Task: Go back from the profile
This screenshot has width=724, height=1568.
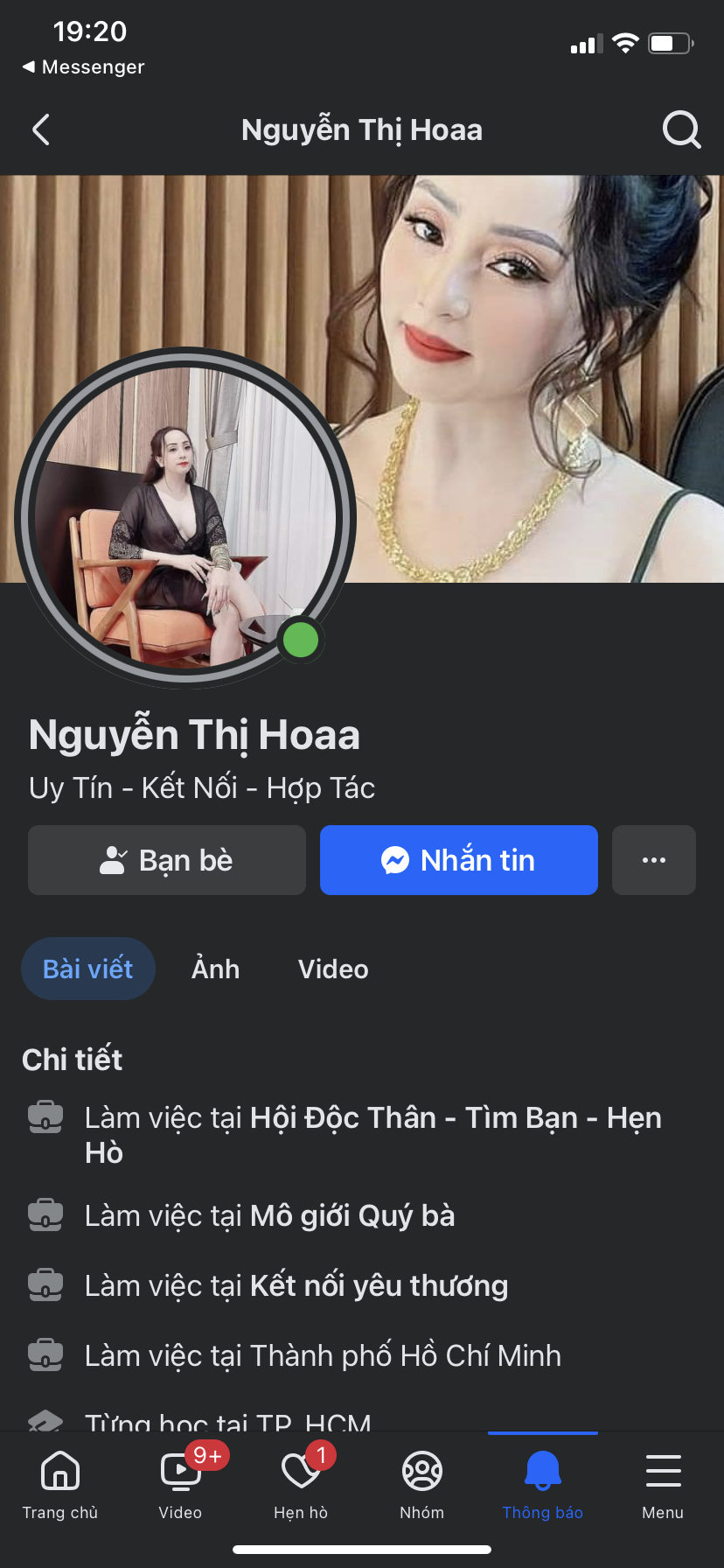Action: (x=40, y=129)
